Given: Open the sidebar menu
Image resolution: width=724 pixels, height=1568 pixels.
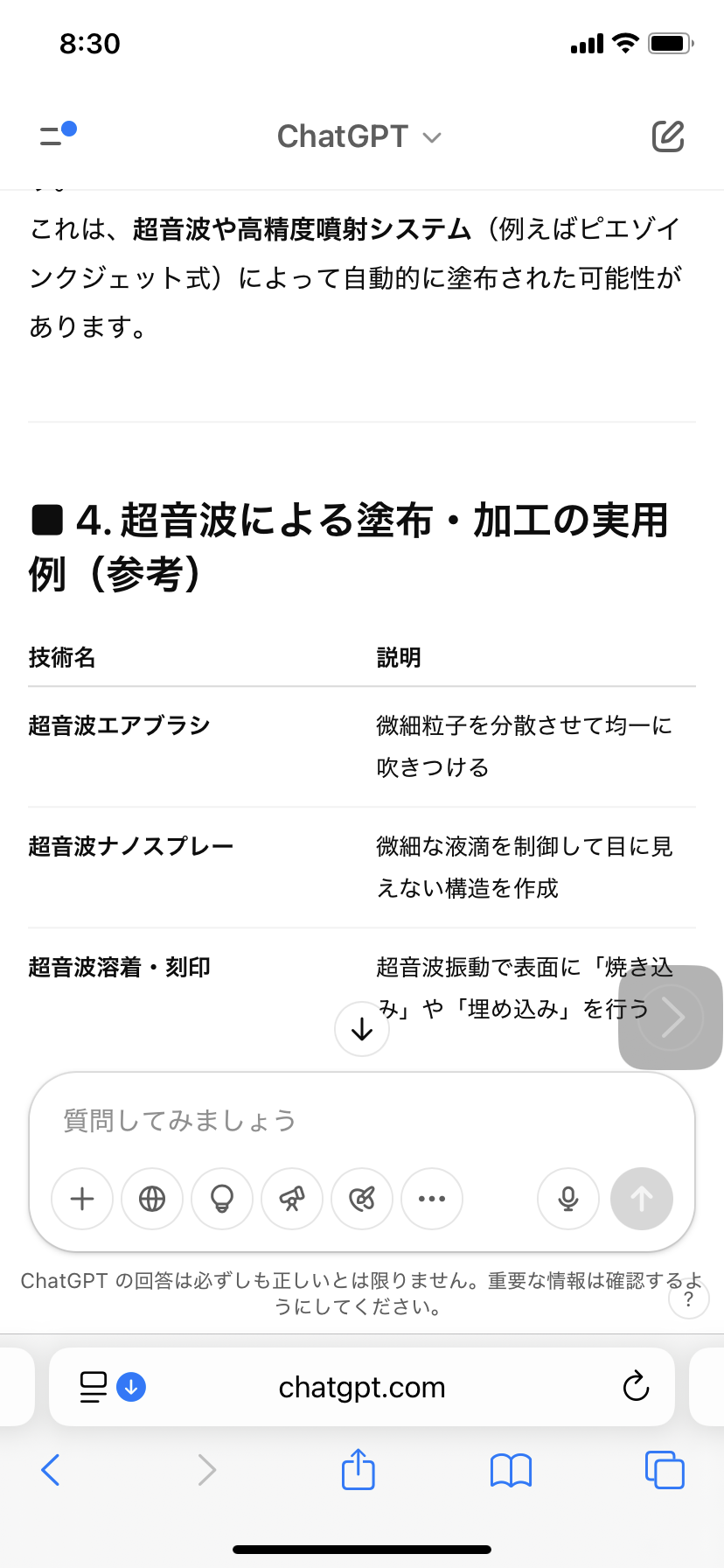Looking at the screenshot, I should (x=54, y=136).
